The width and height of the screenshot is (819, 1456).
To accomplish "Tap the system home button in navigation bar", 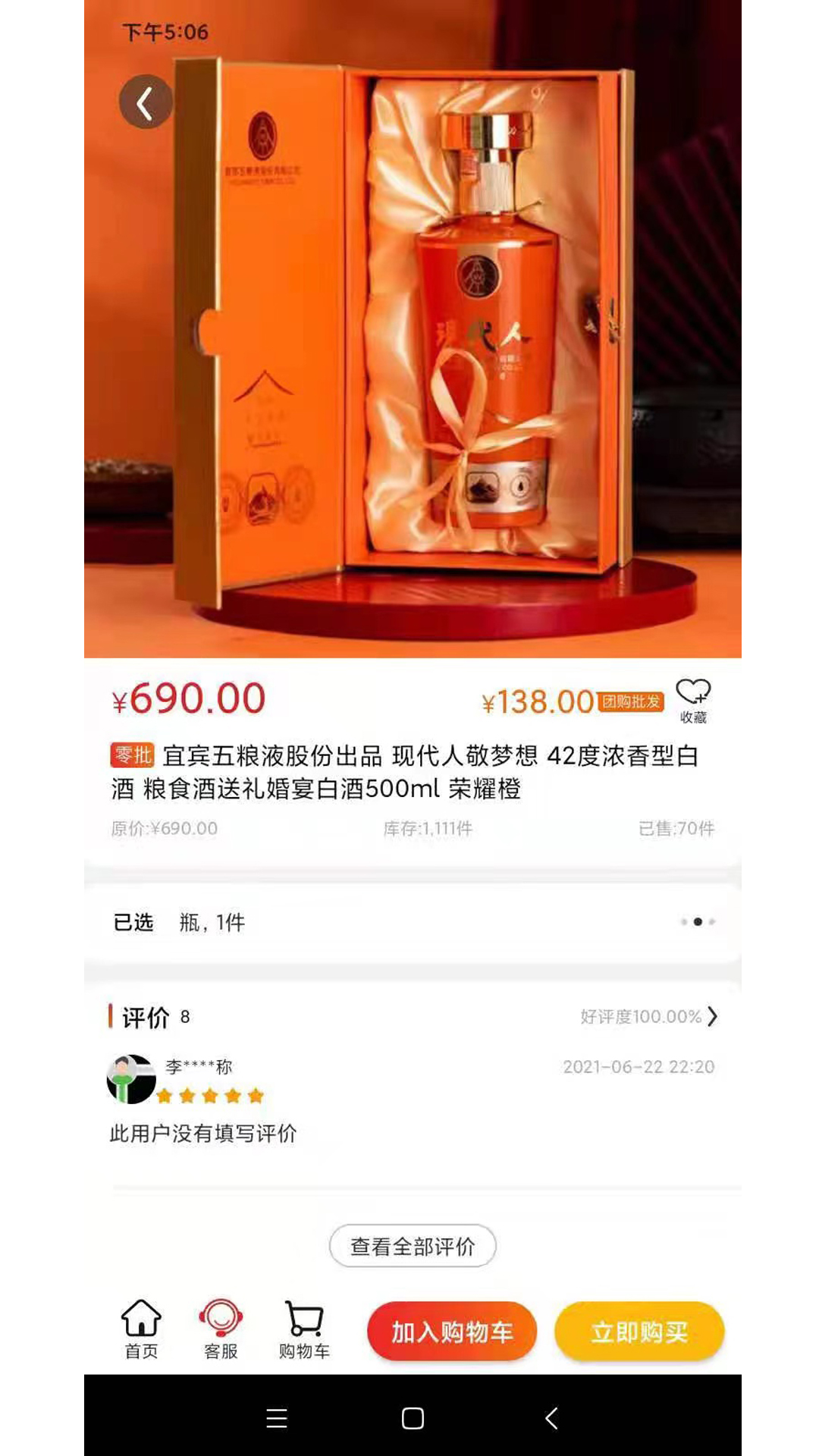I will 413,1418.
